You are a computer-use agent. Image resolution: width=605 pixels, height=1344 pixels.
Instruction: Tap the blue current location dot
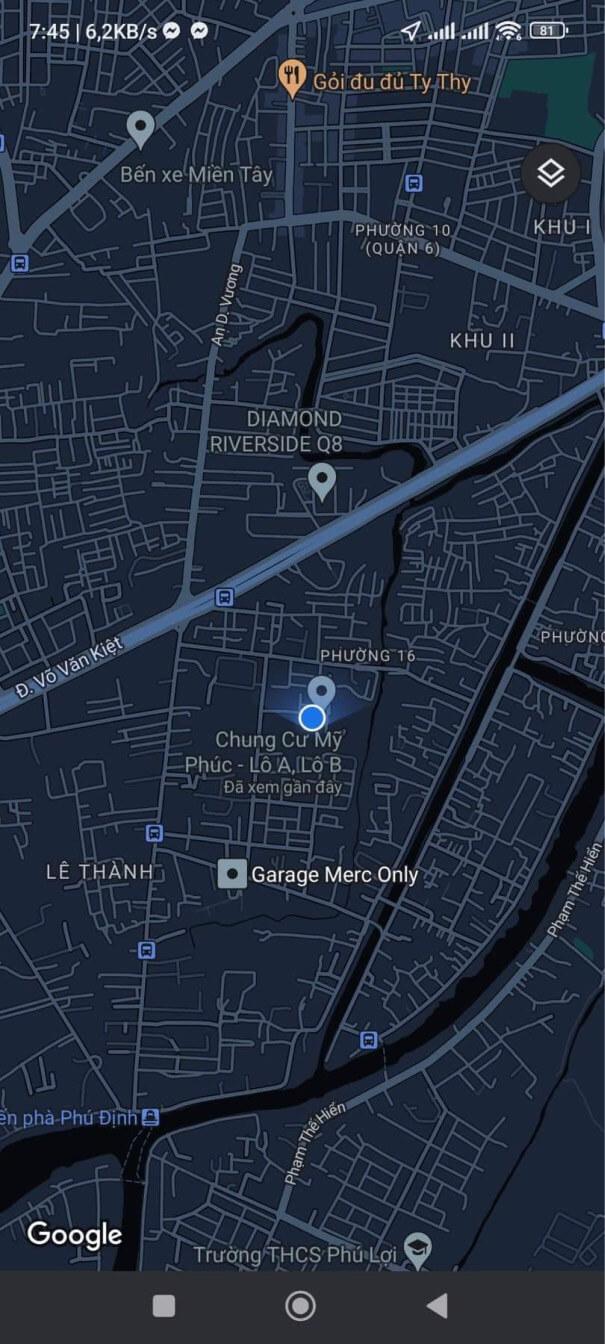pos(312,717)
